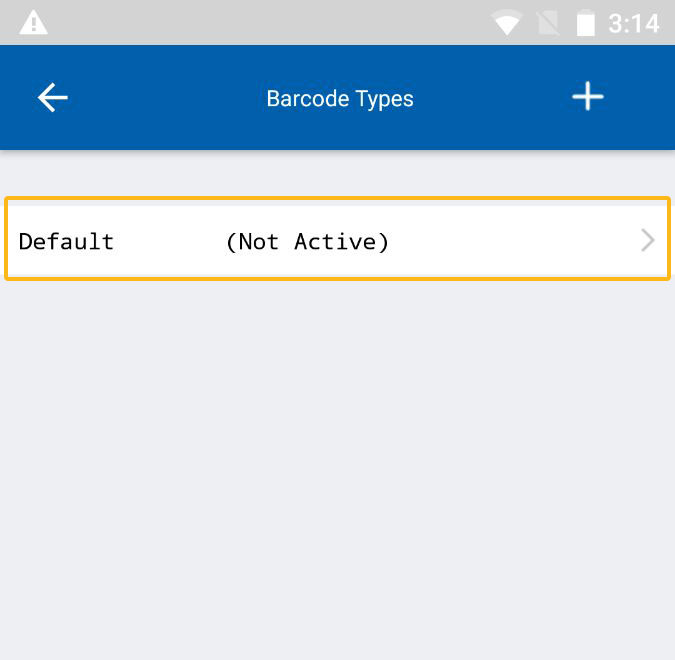The image size is (675, 660).
Task: Open the Default (Not Active) barcode type
Action: [x=337, y=241]
